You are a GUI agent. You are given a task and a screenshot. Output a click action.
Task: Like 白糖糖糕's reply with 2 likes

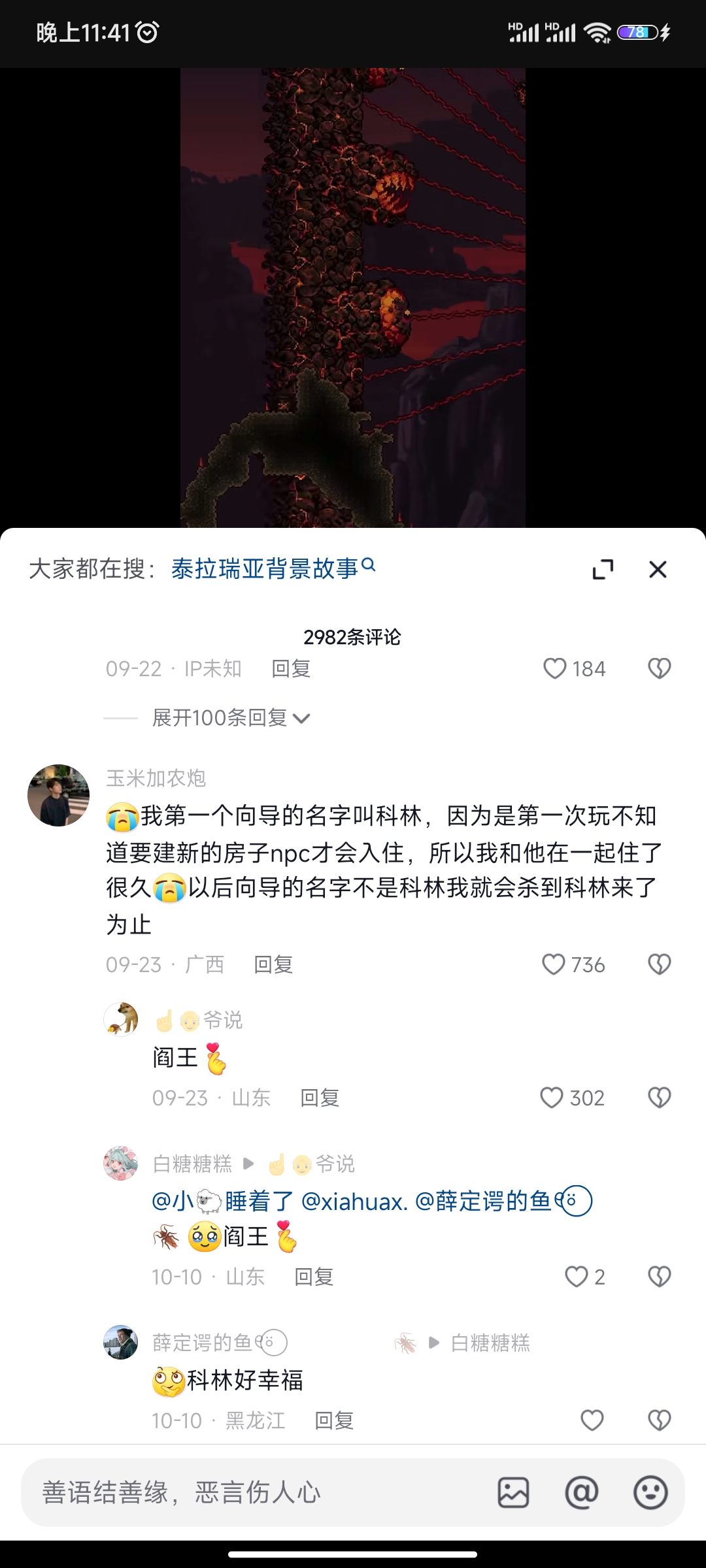[x=577, y=1277]
